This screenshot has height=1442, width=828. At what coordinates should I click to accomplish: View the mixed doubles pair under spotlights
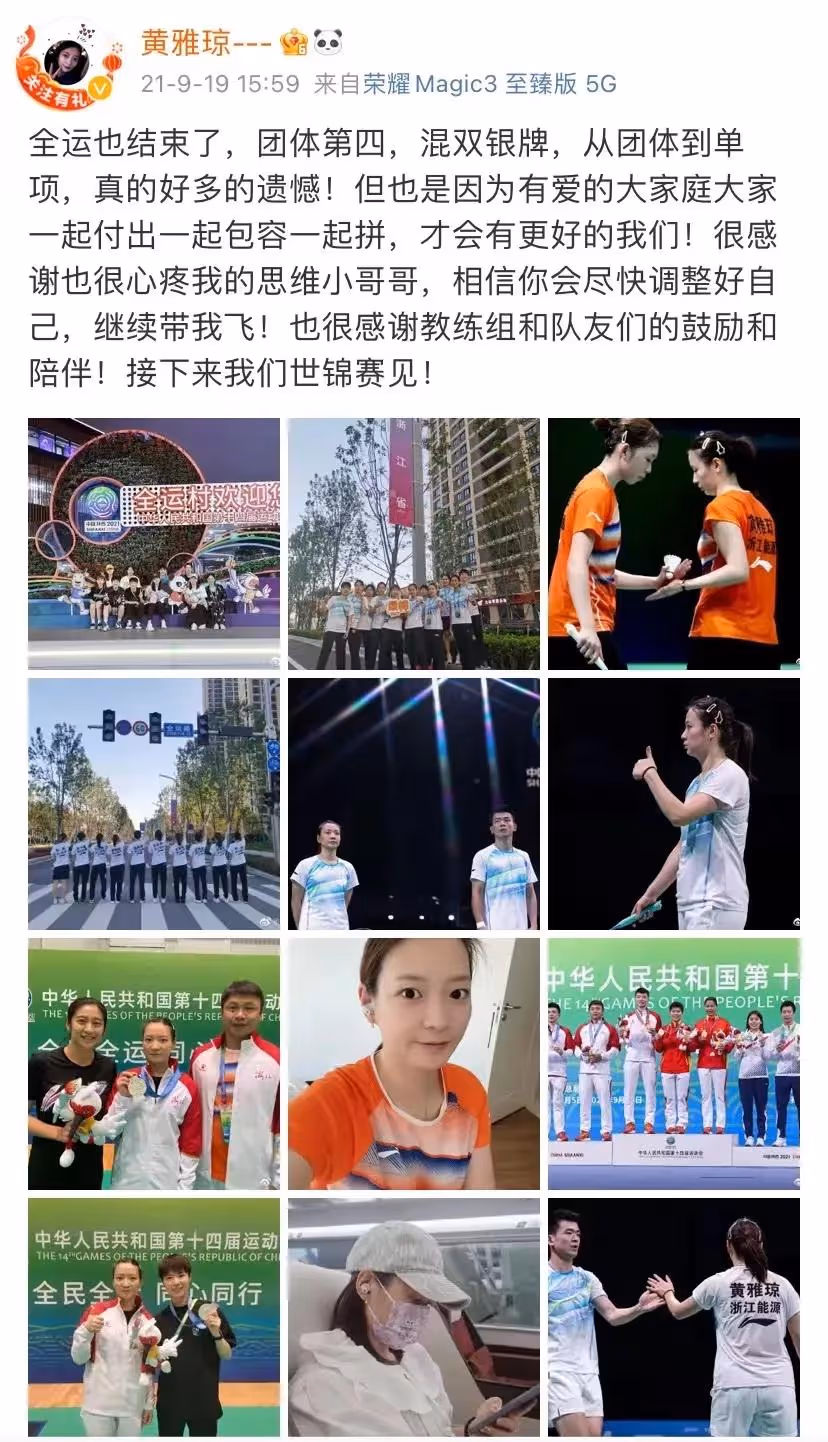414,804
